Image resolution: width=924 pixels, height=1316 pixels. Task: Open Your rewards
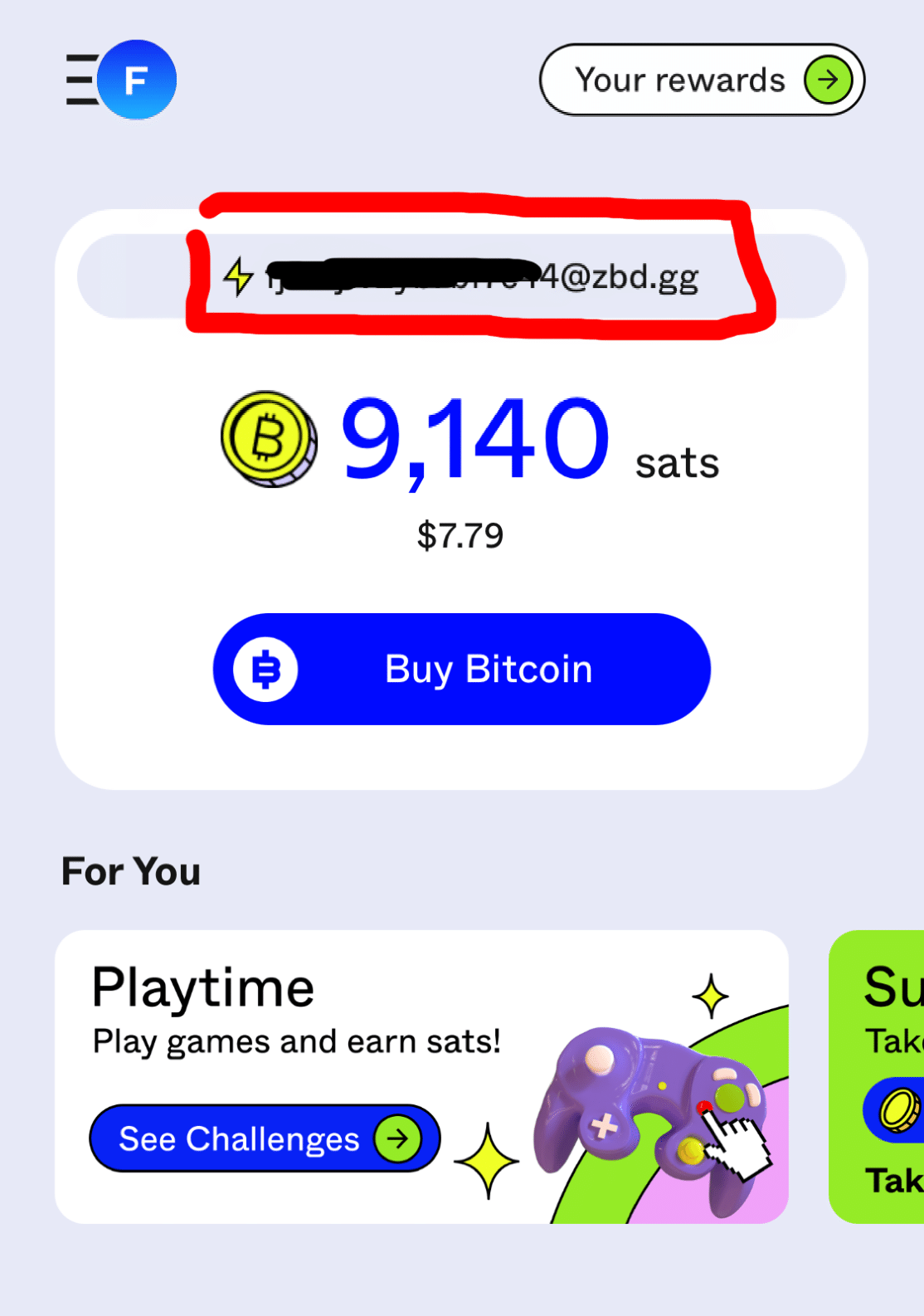pos(701,80)
